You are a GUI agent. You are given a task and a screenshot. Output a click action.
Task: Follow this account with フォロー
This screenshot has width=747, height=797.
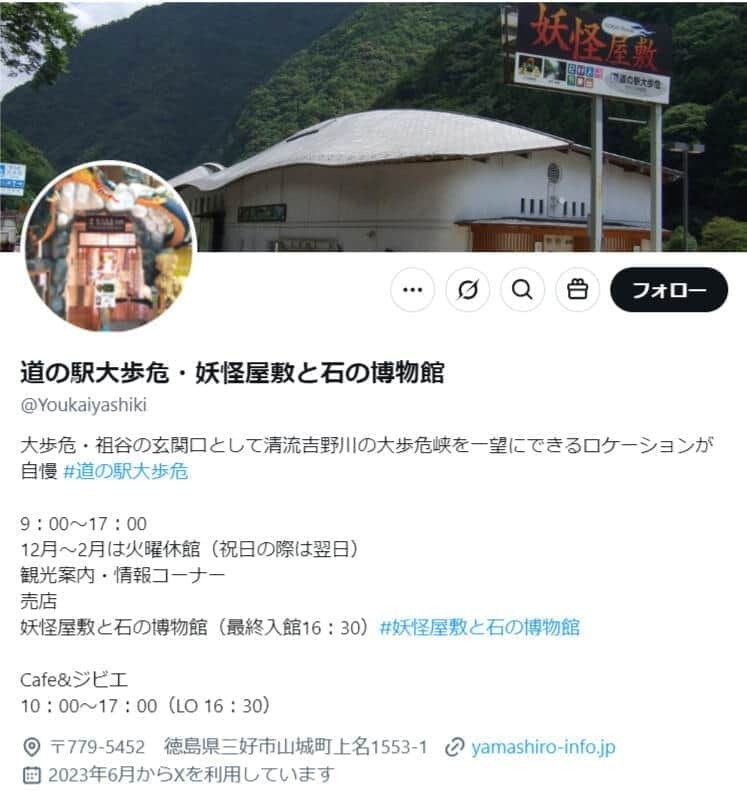668,290
